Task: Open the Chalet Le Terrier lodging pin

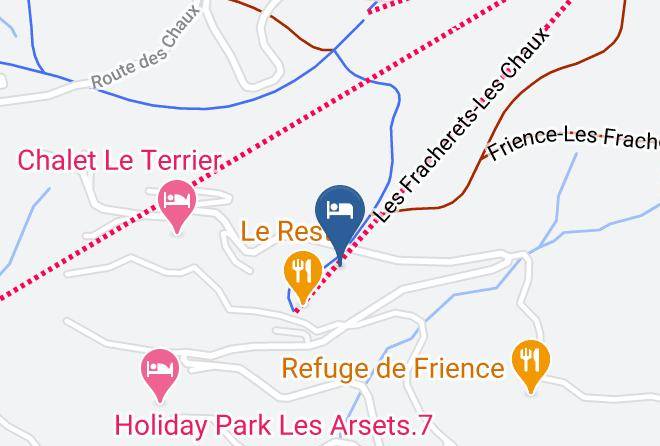Action: tap(177, 206)
